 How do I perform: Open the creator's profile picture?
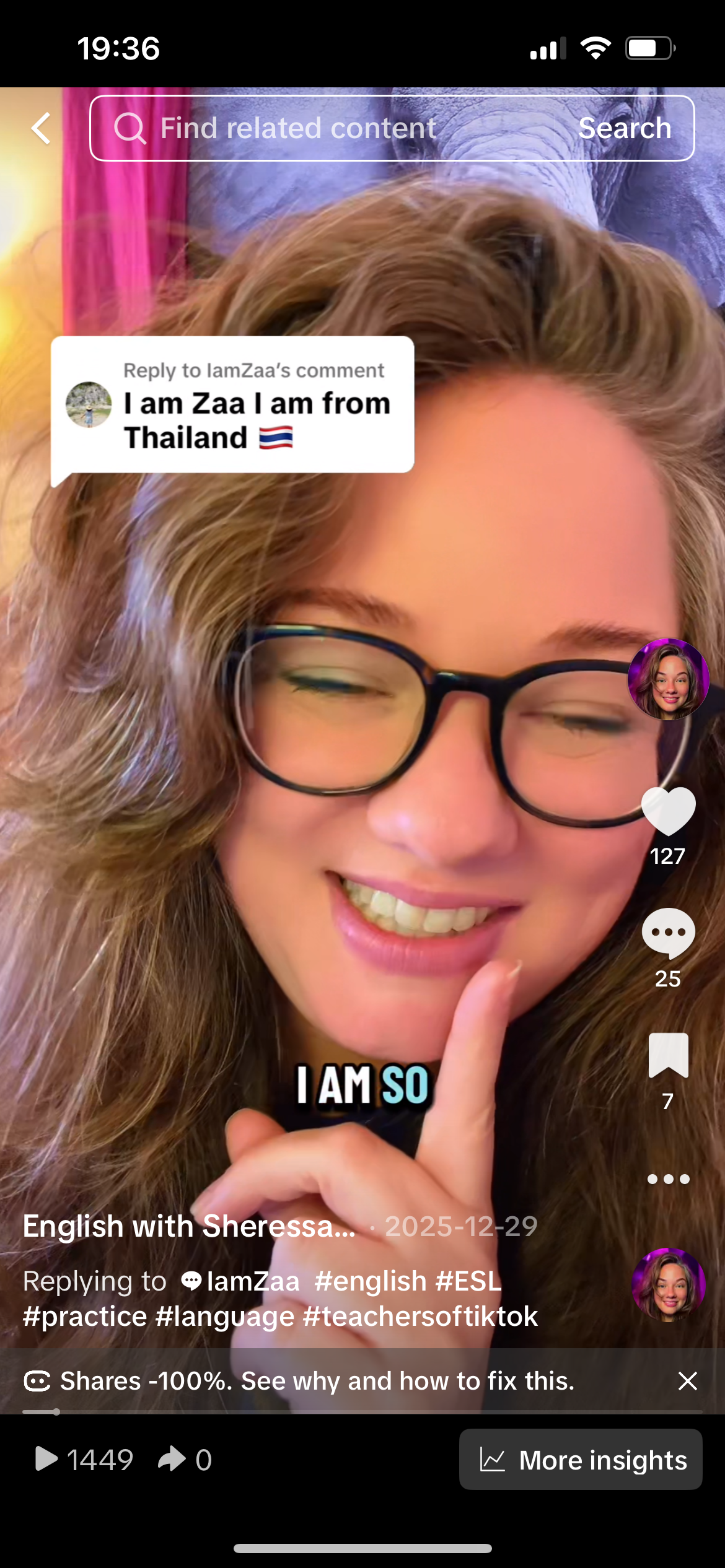tap(668, 679)
